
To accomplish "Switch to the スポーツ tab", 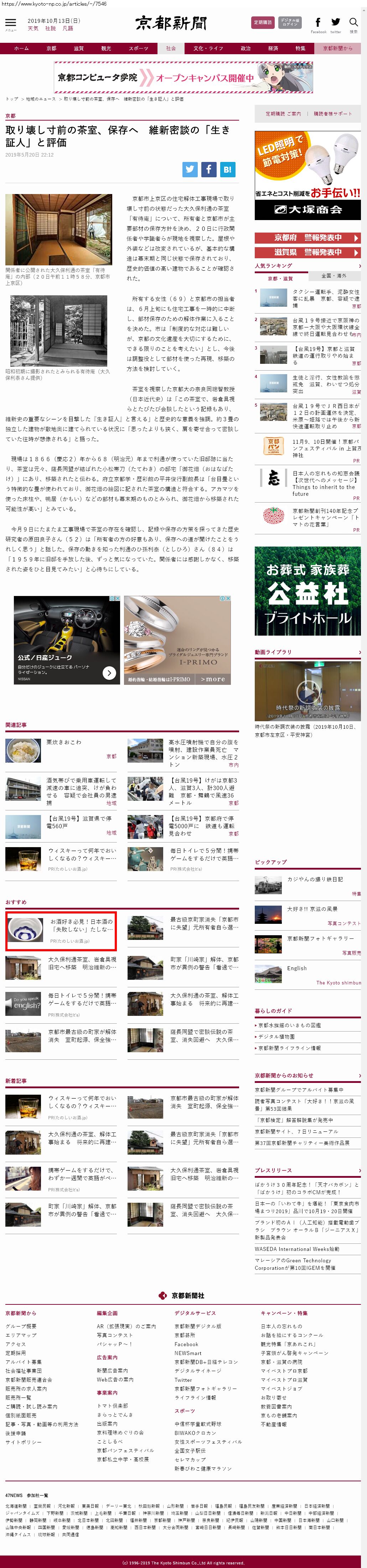I will click(x=138, y=48).
